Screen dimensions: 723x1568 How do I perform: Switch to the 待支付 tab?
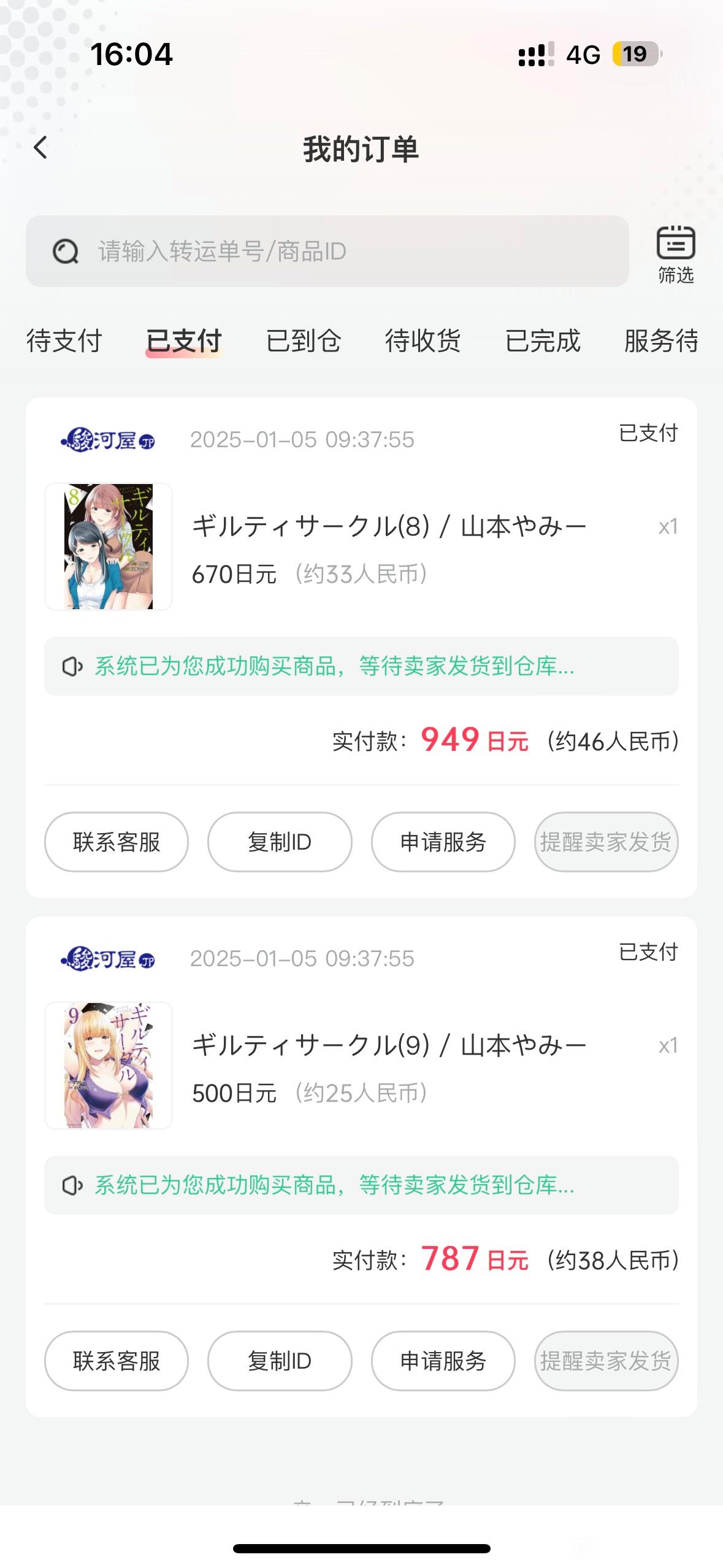64,340
